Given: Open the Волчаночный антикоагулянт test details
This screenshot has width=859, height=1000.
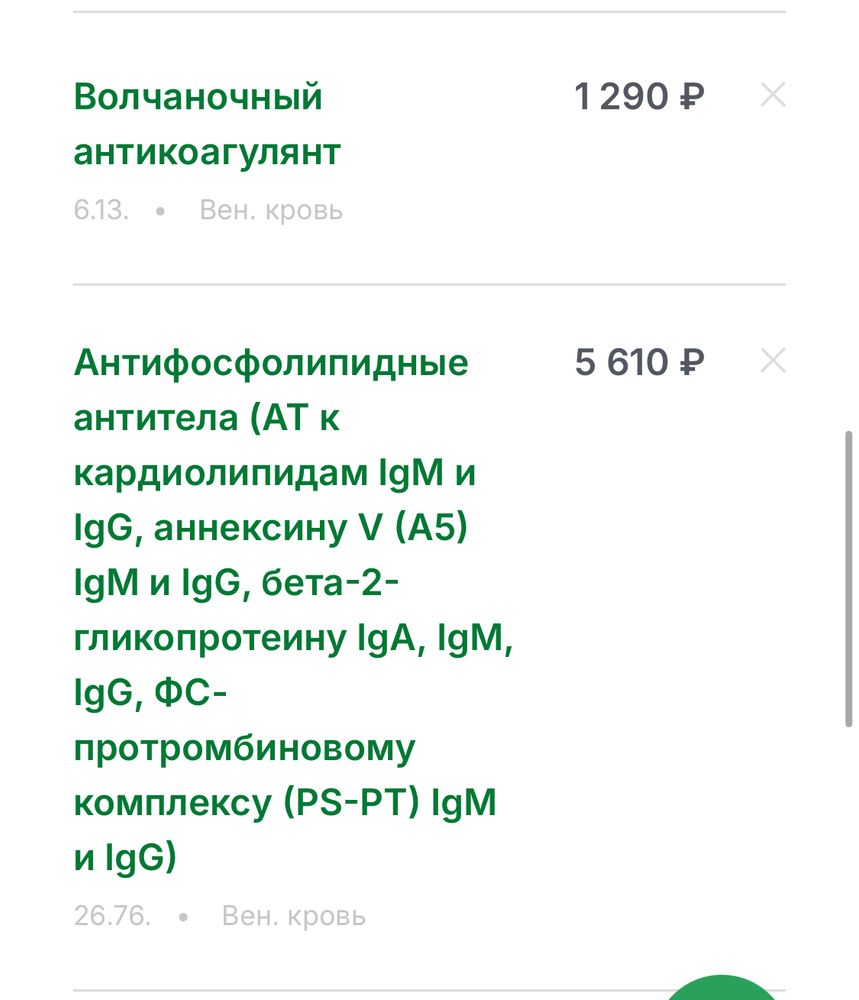Looking at the screenshot, I should (198, 124).
